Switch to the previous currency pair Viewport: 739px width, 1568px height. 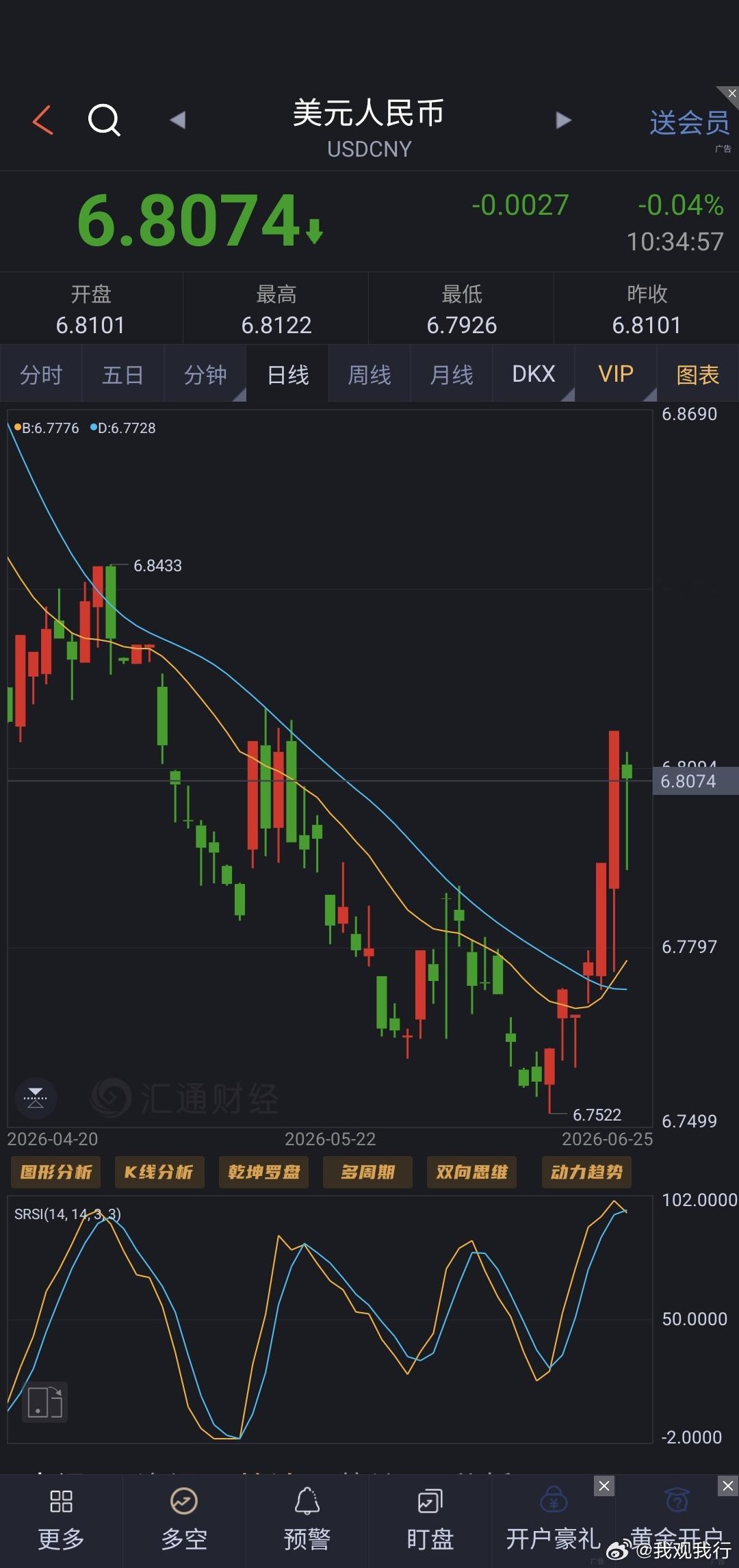(x=177, y=120)
